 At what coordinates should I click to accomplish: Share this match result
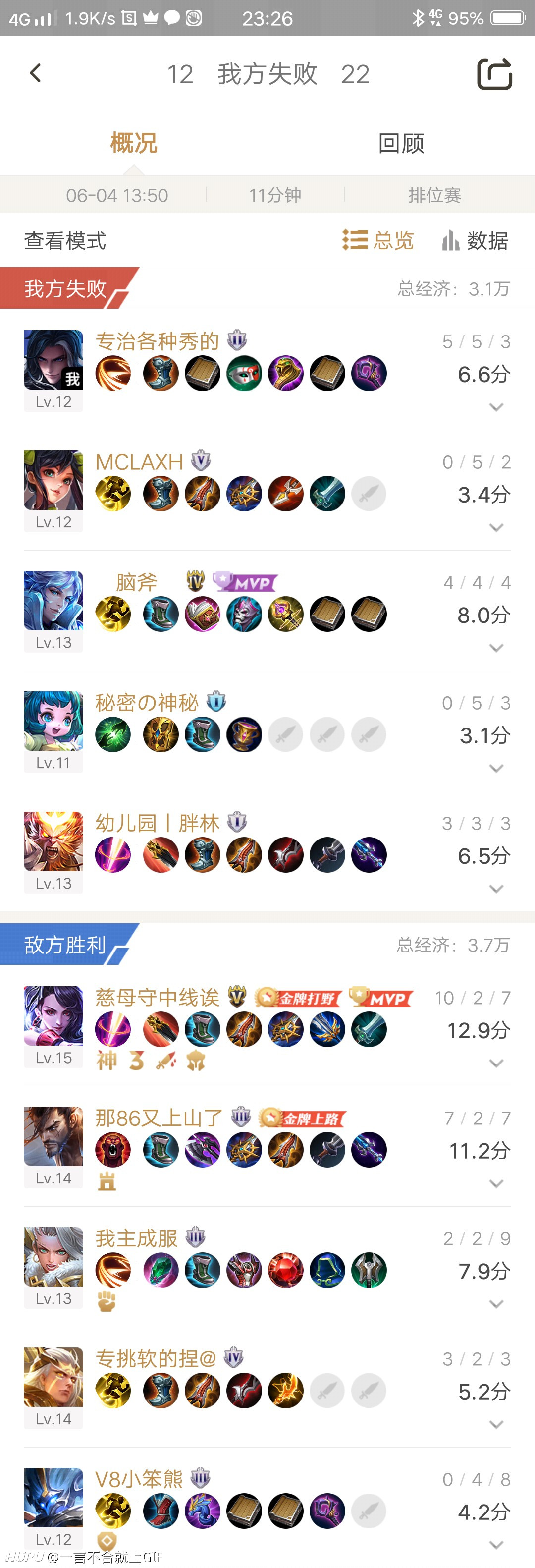point(493,74)
